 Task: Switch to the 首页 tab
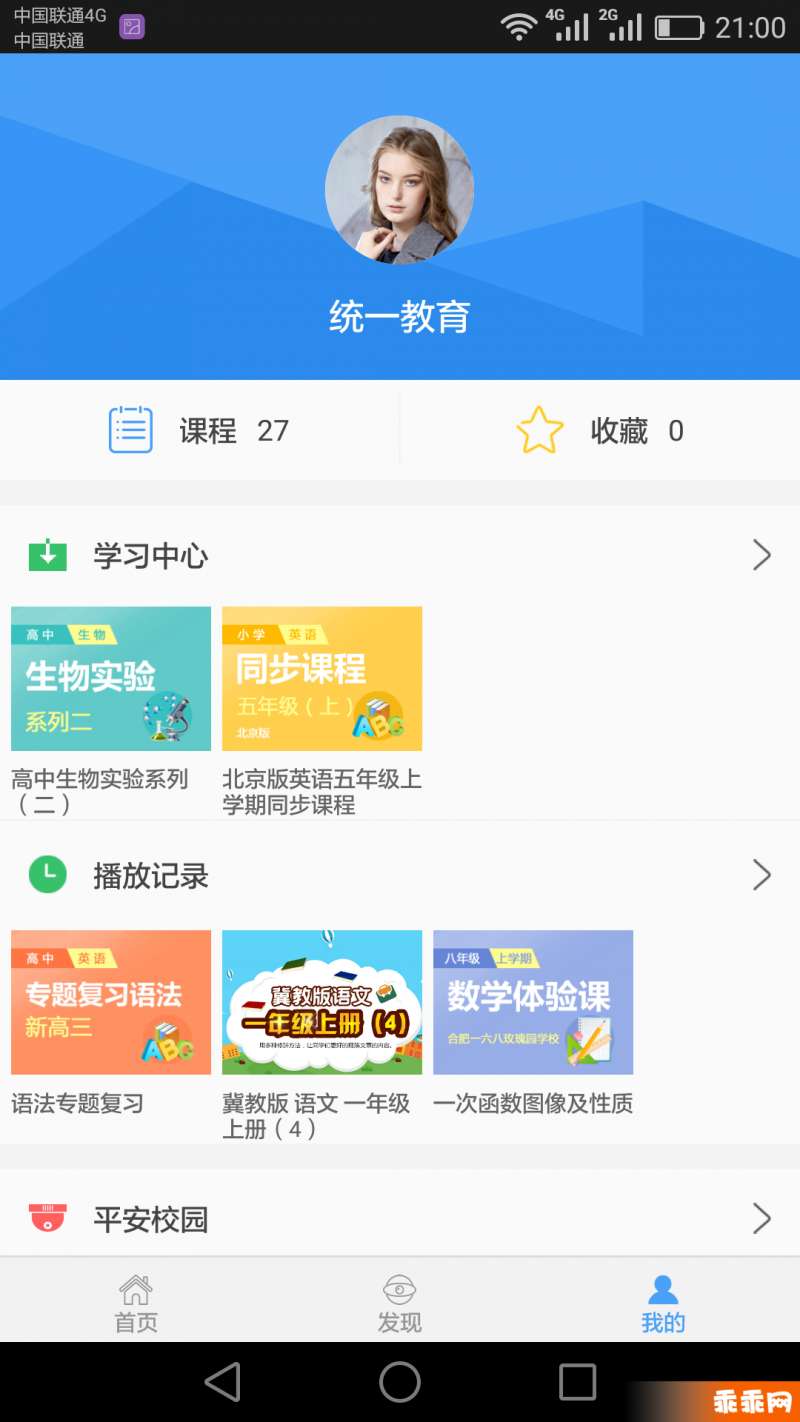[136, 1304]
